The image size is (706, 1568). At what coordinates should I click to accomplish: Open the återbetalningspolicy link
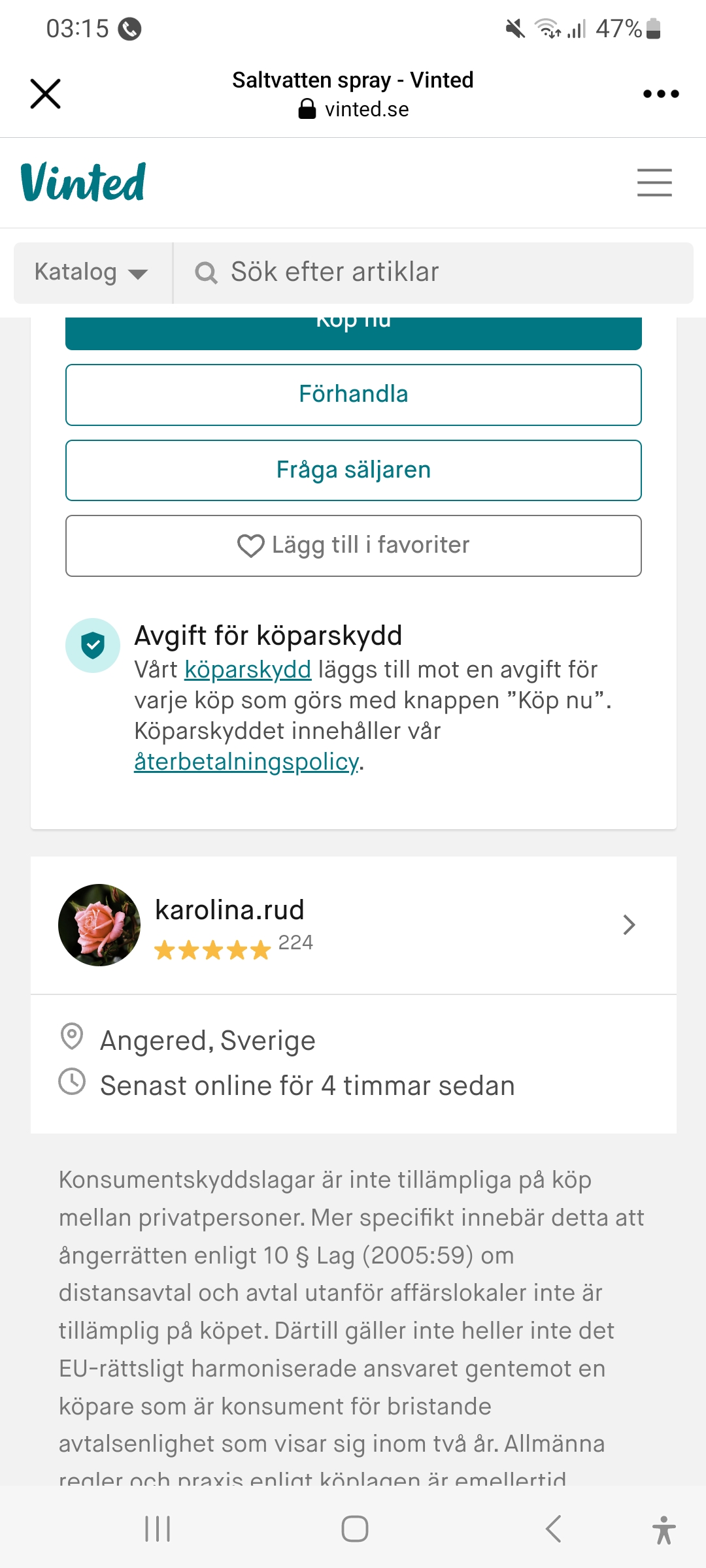[246, 762]
